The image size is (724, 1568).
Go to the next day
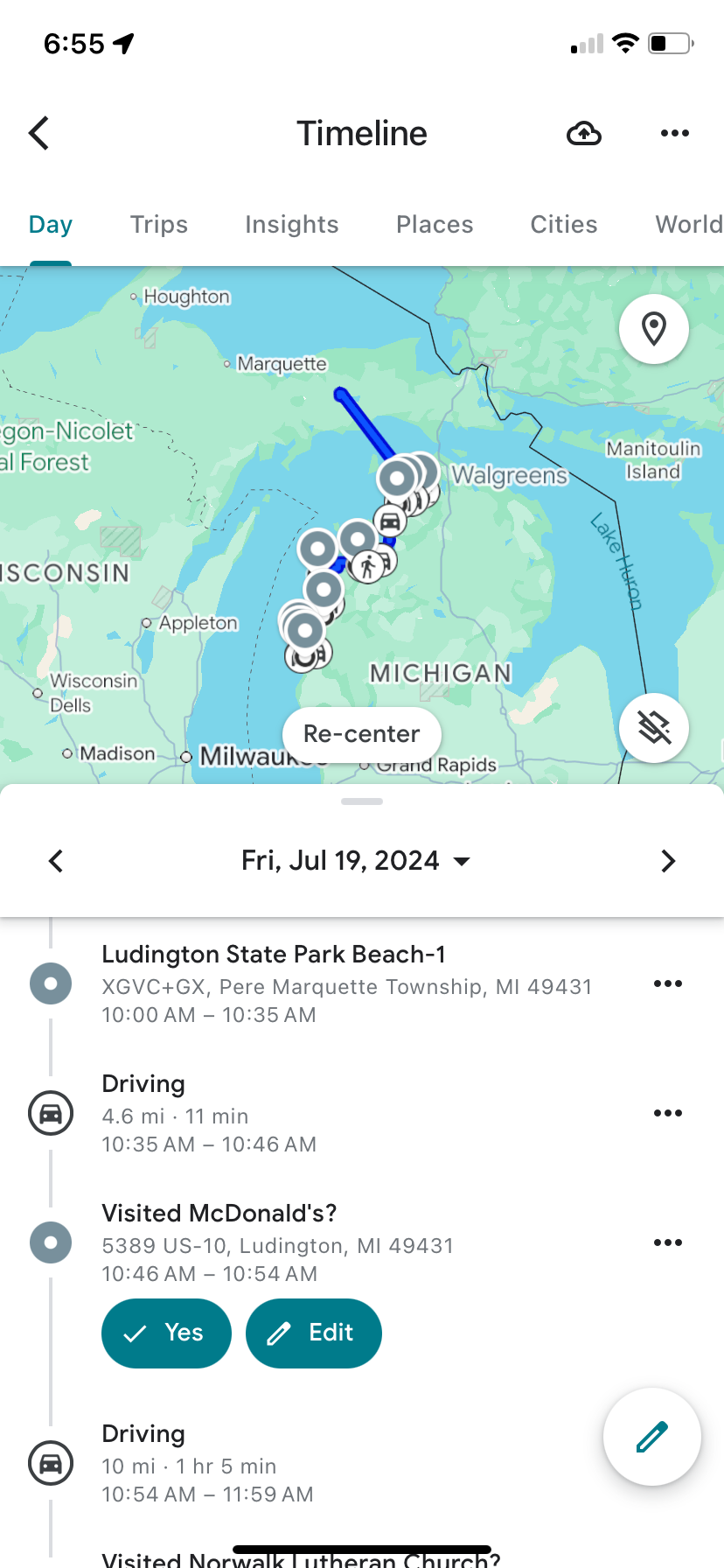tap(668, 861)
